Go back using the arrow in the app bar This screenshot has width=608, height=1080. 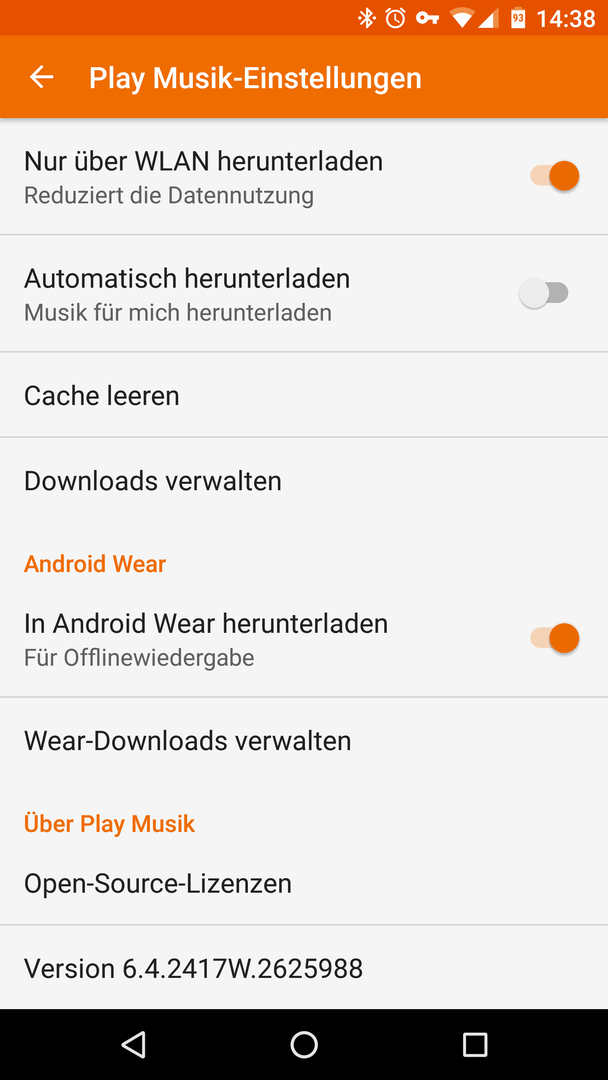click(x=41, y=77)
